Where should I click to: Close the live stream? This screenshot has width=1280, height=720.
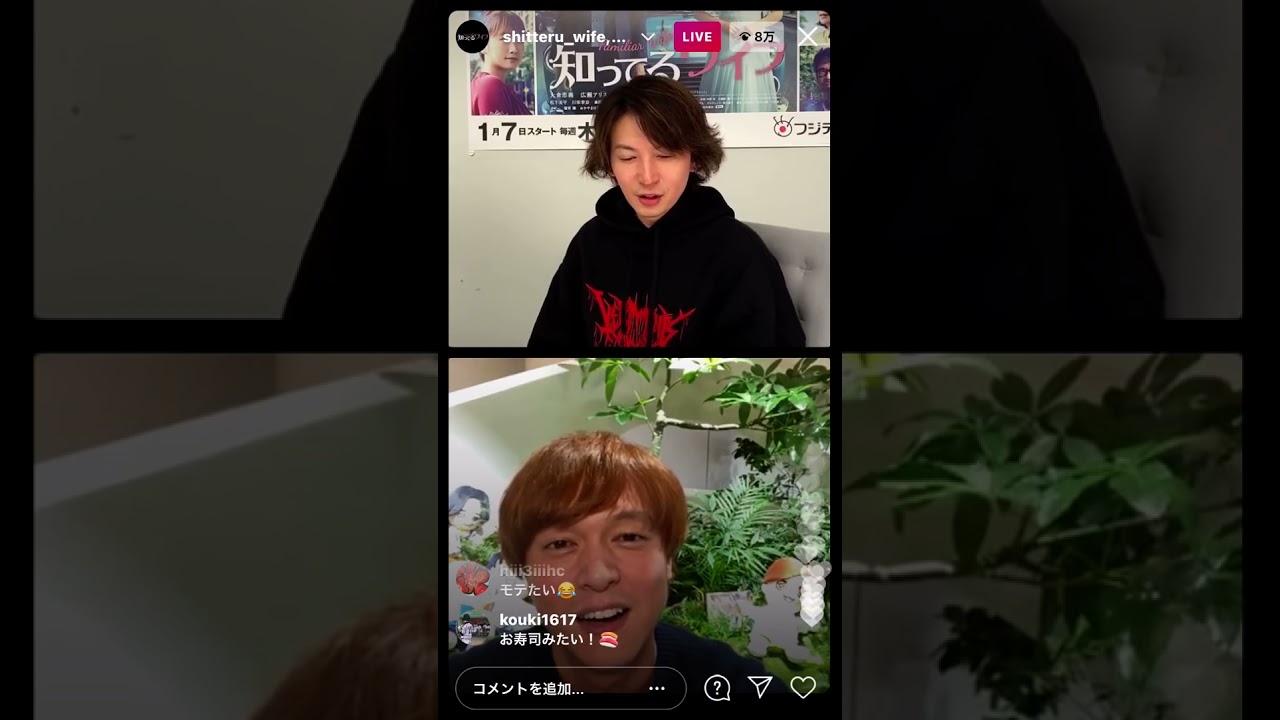point(807,36)
